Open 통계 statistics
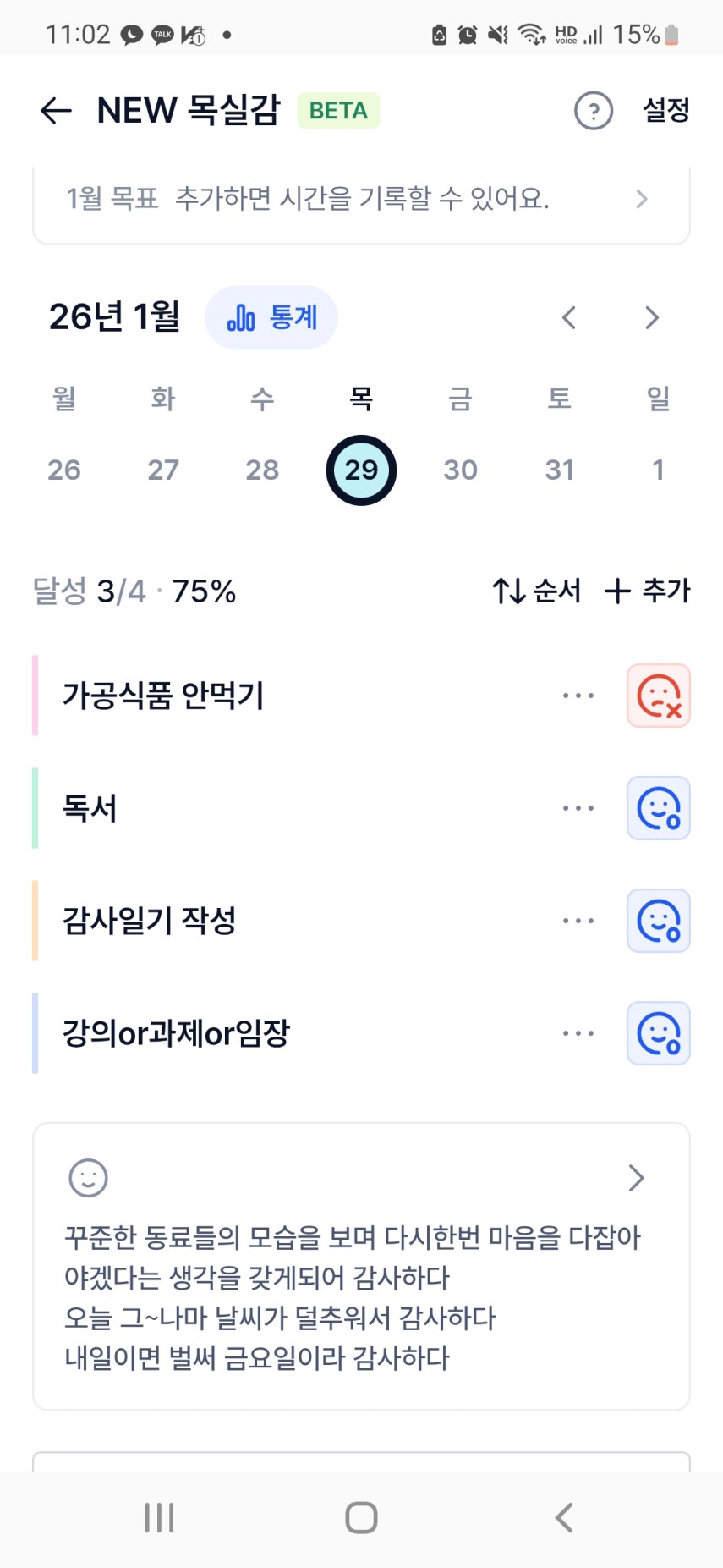 [x=271, y=318]
